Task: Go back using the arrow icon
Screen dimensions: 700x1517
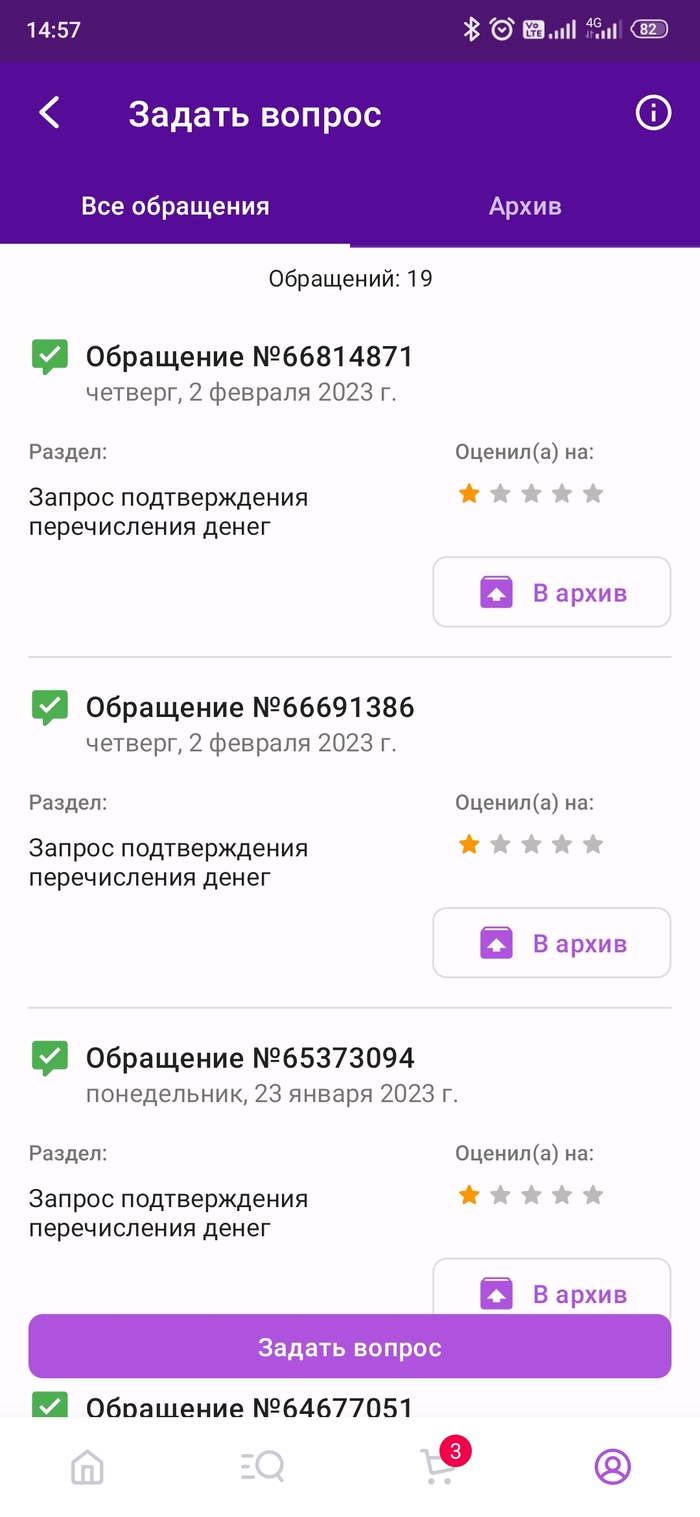Action: (50, 113)
